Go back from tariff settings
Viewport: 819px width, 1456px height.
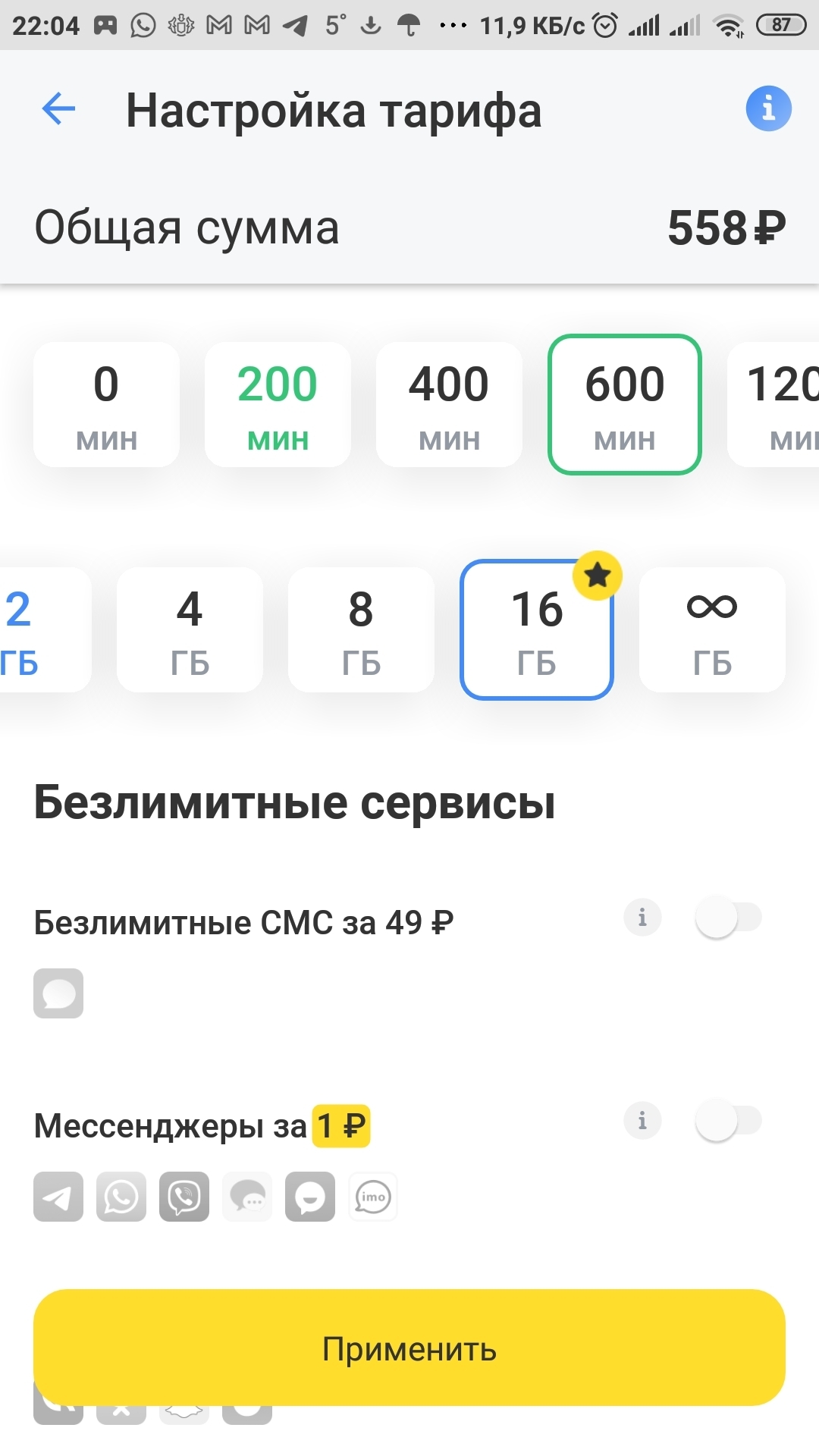(58, 109)
